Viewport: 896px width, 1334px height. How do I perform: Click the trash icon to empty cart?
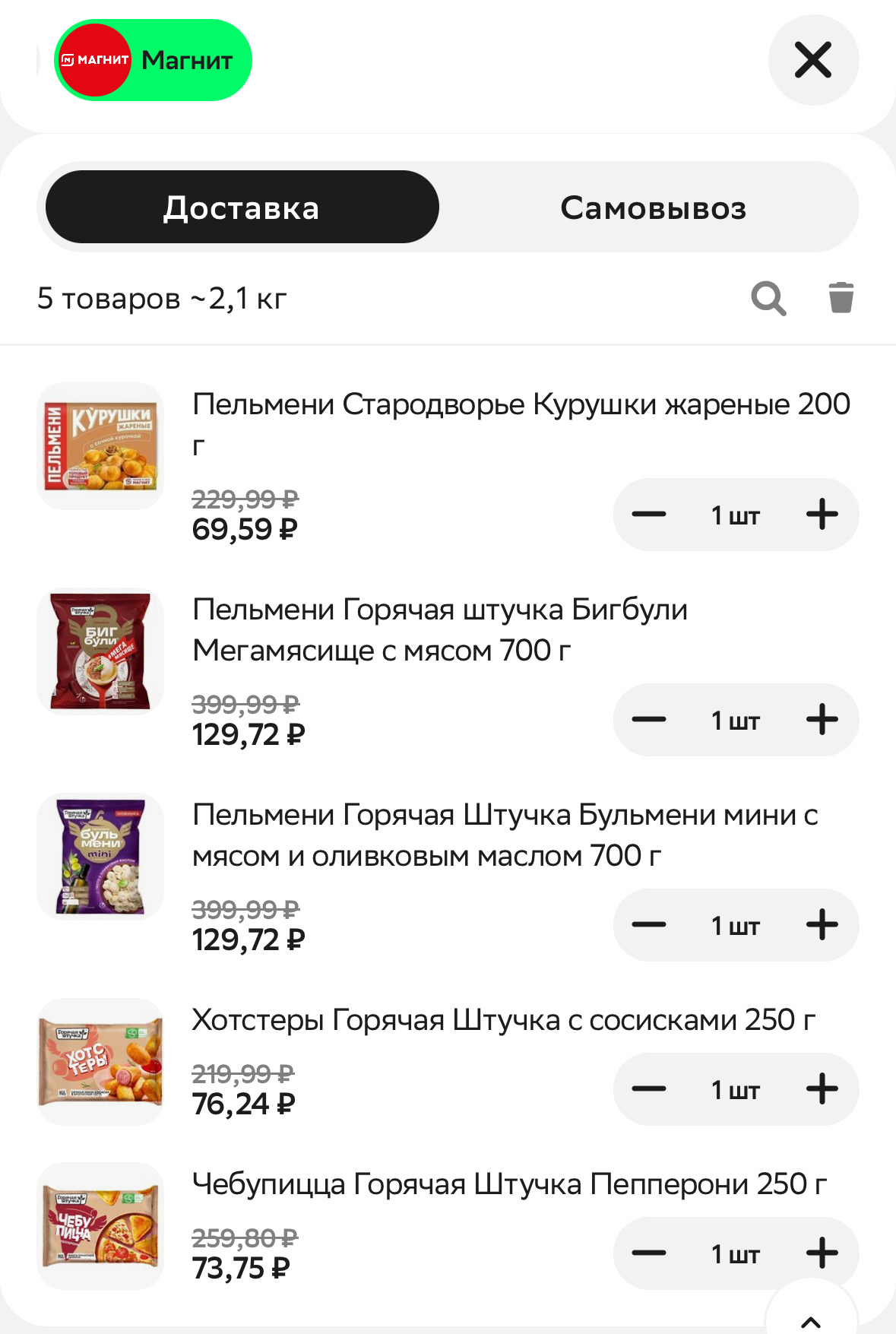841,299
